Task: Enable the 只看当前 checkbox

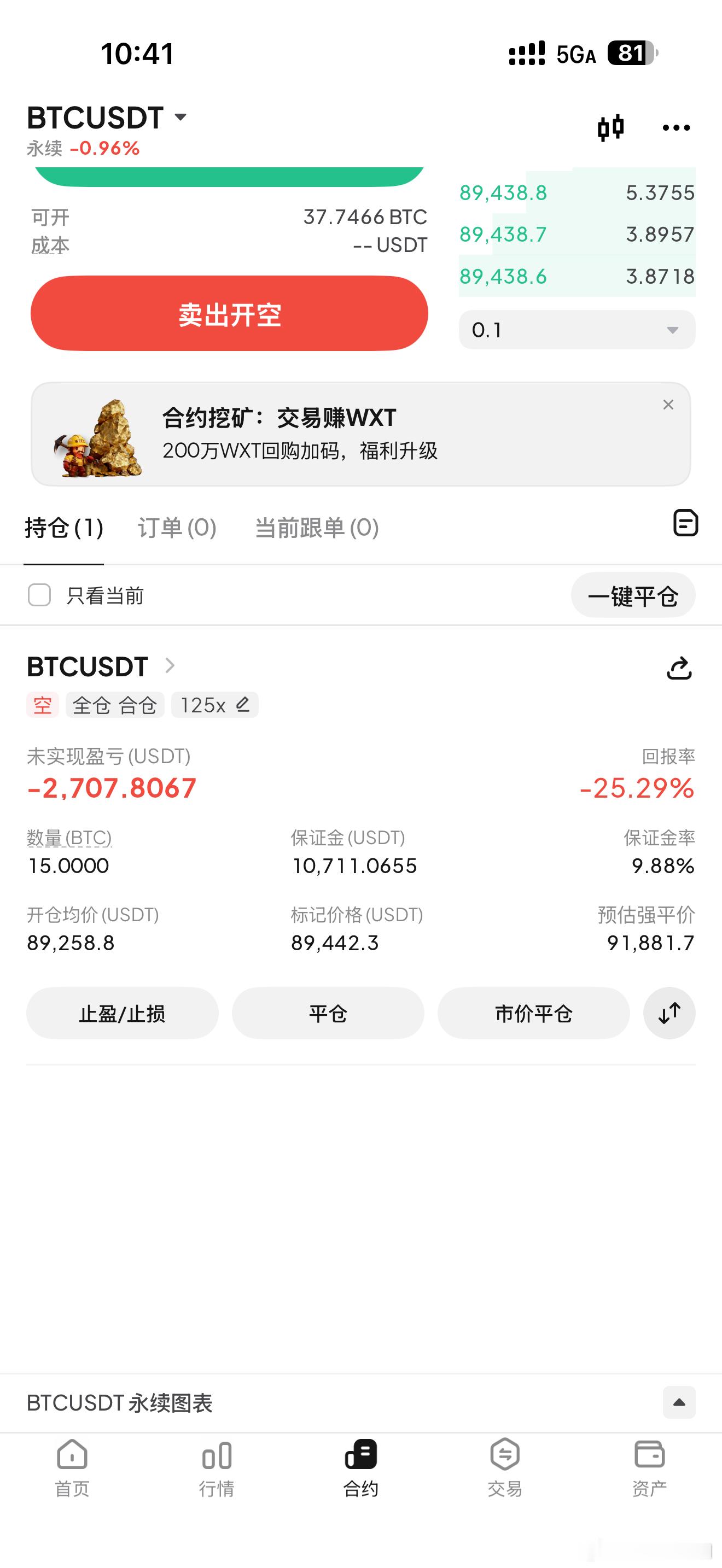Action: 39,595
